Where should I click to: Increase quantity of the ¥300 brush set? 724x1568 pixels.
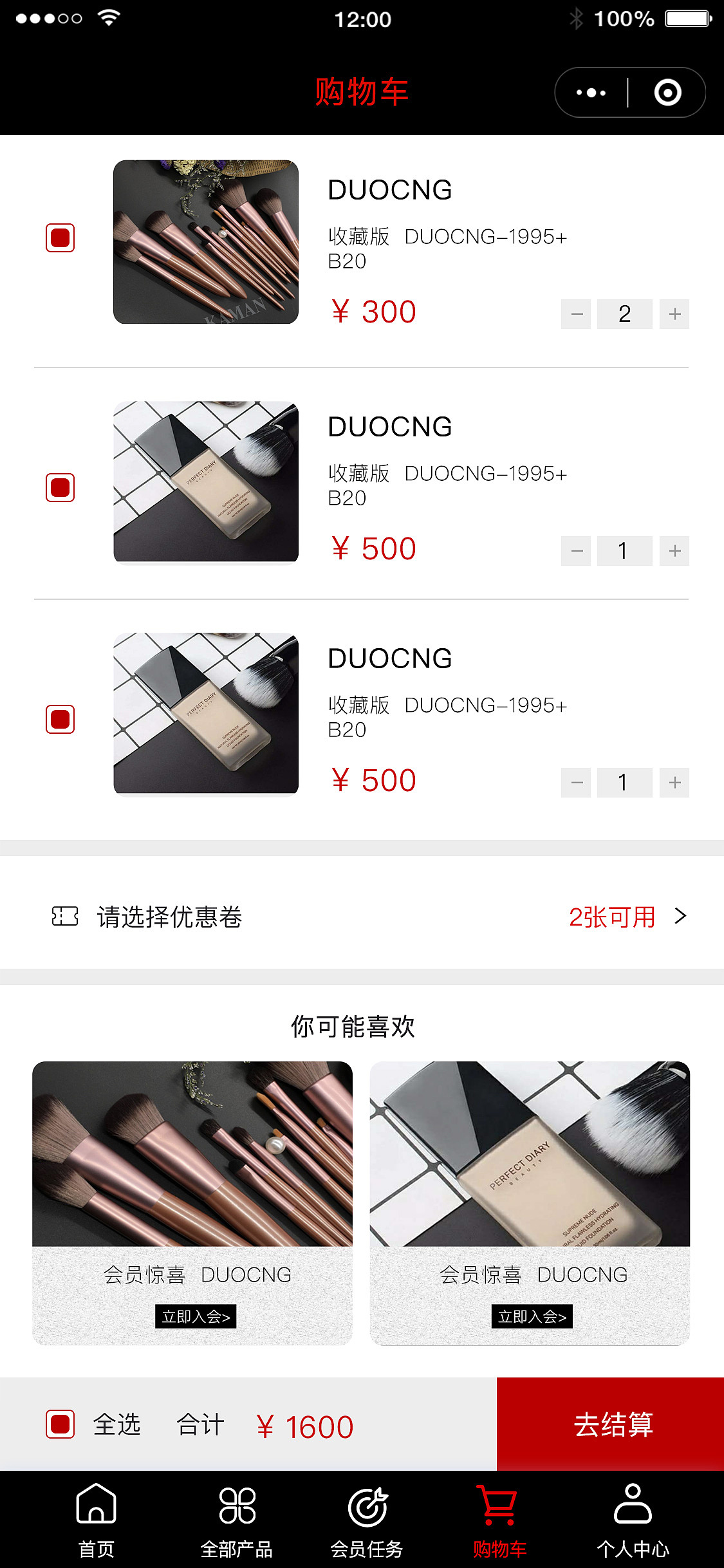pos(674,314)
